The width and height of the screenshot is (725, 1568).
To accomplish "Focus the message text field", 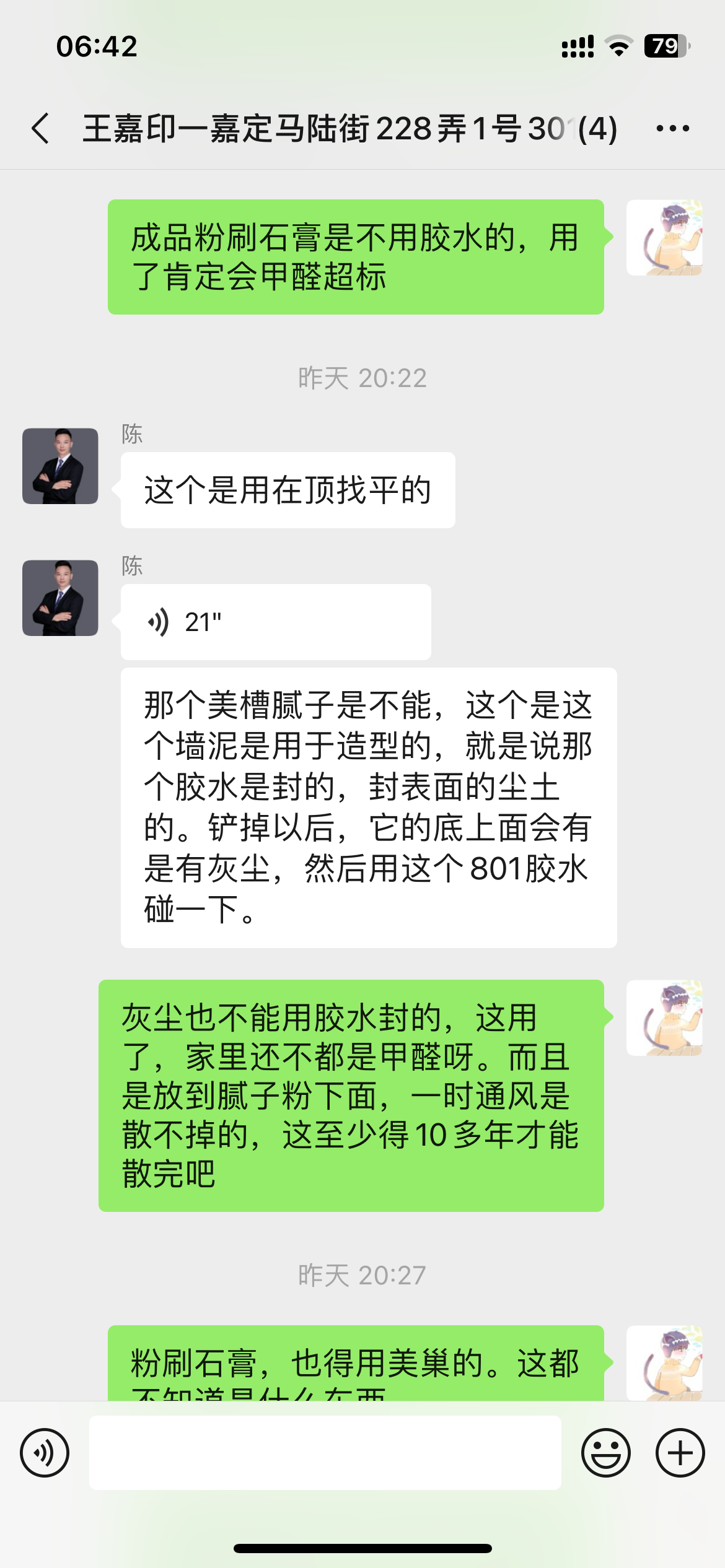I will pyautogui.click(x=325, y=1453).
